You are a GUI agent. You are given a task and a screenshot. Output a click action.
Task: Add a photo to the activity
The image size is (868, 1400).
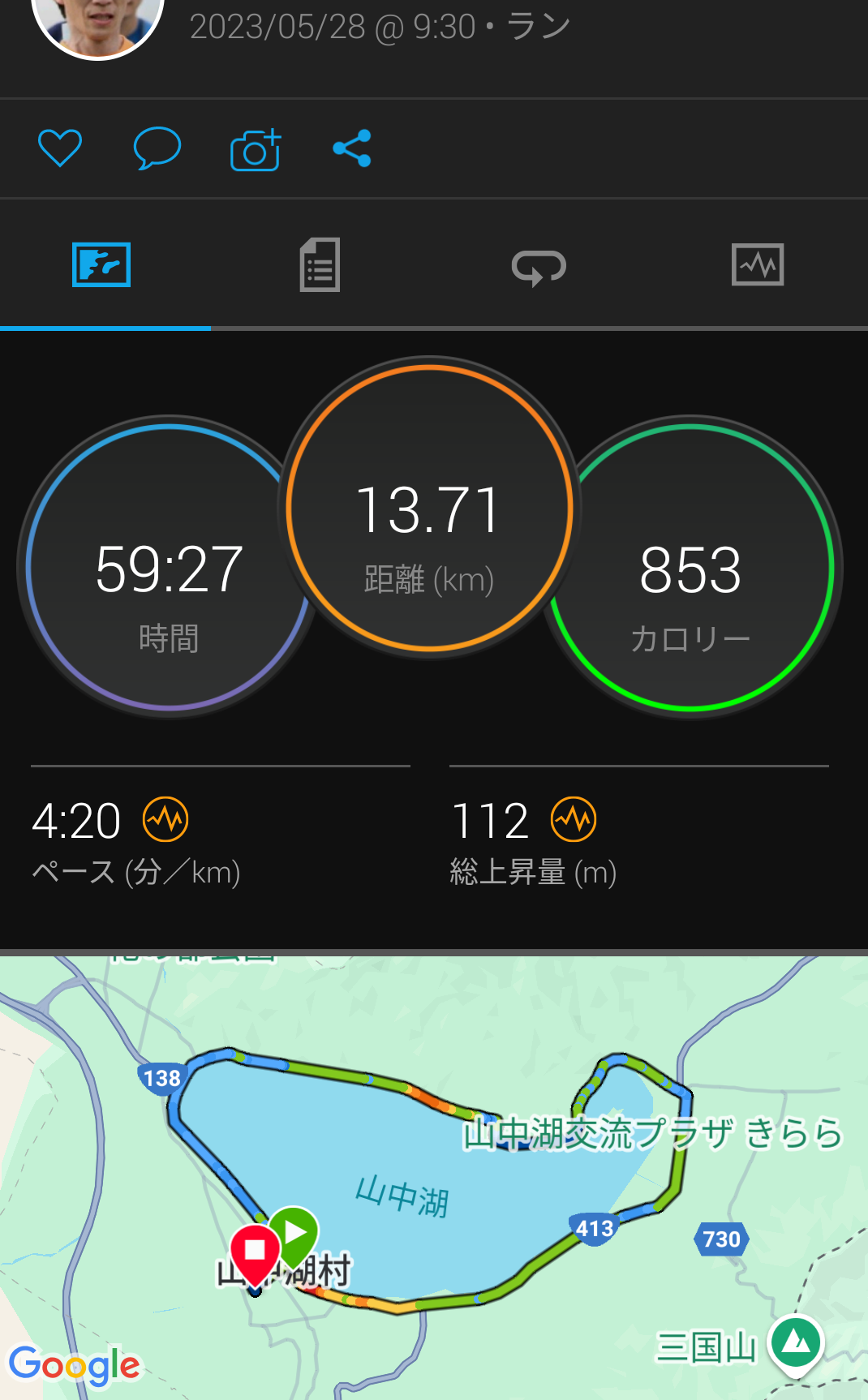click(x=256, y=149)
